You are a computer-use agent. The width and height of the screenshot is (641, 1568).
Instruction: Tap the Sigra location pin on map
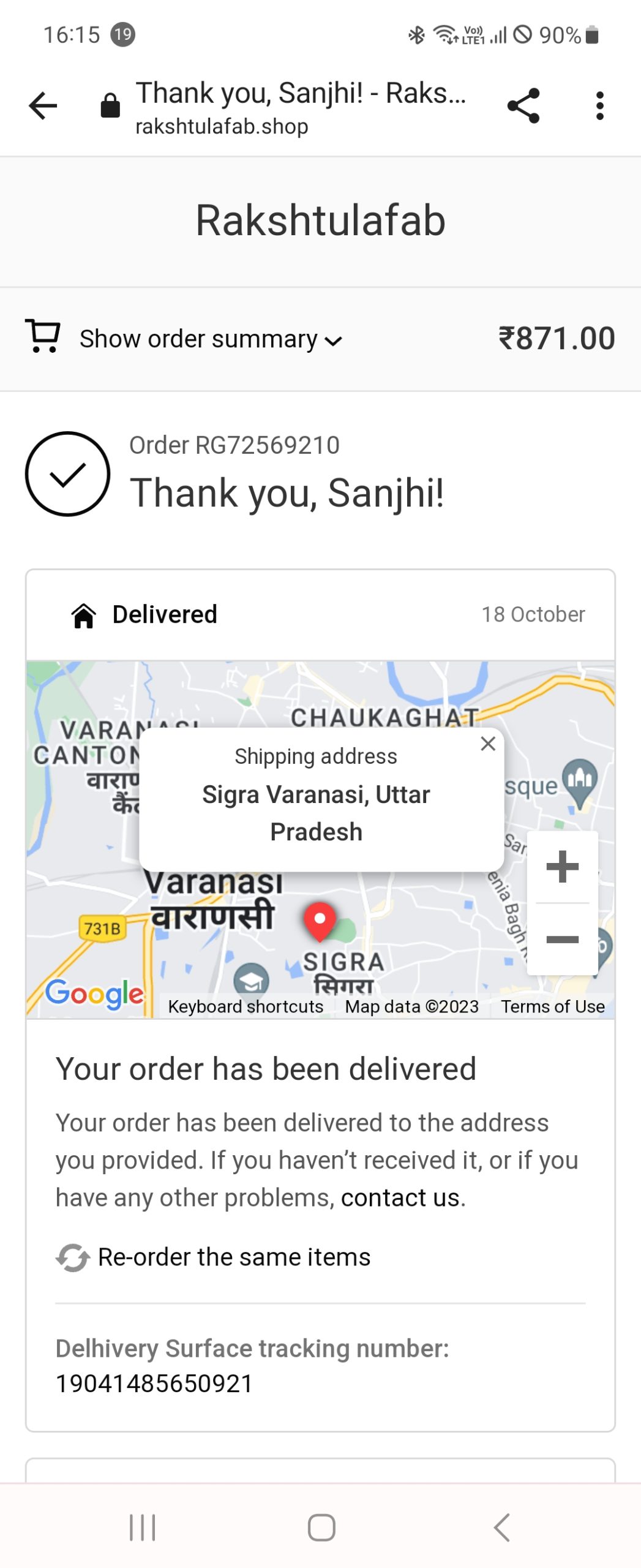pos(320,920)
